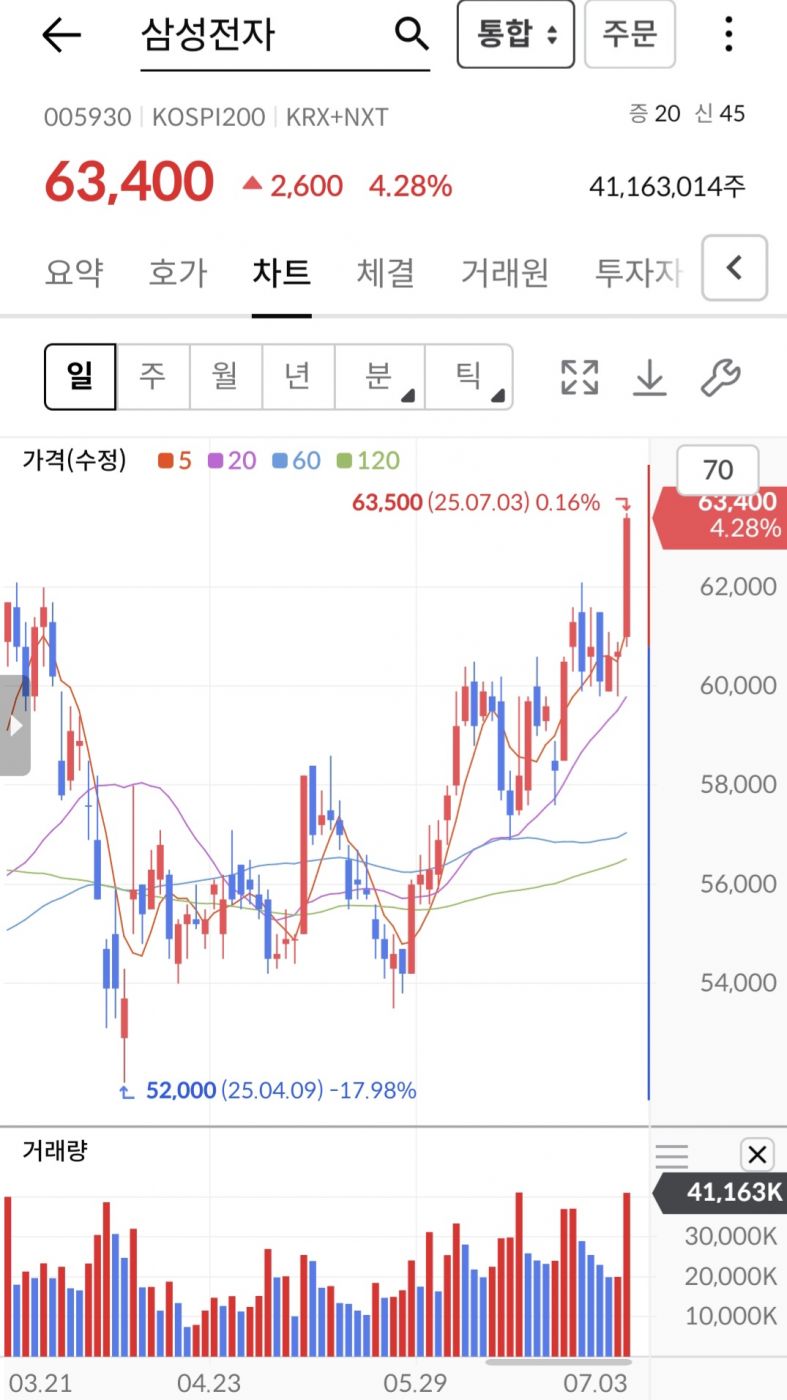Expand the chart to fullscreen
Image resolution: width=787 pixels, height=1400 pixels.
[580, 377]
